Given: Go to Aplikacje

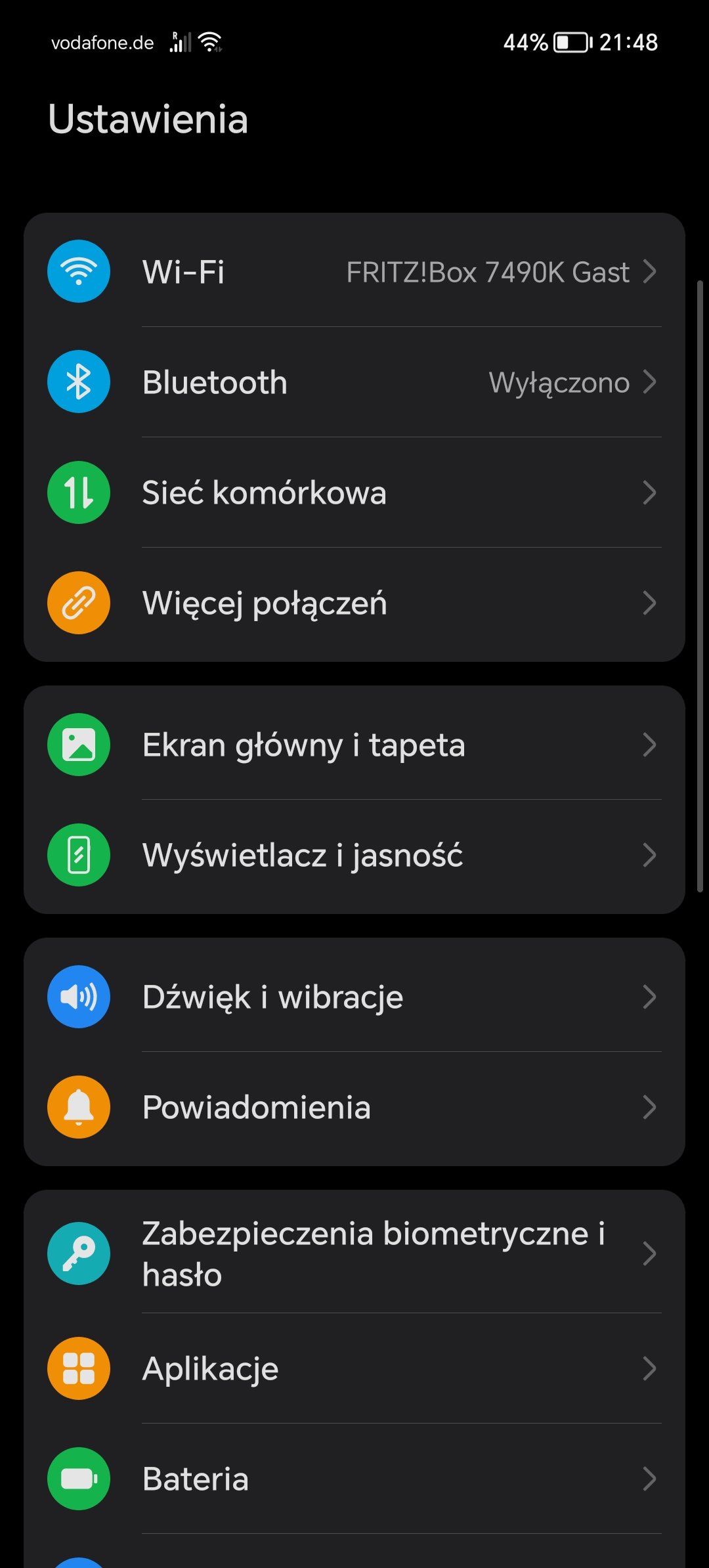Looking at the screenshot, I should pos(354,1368).
